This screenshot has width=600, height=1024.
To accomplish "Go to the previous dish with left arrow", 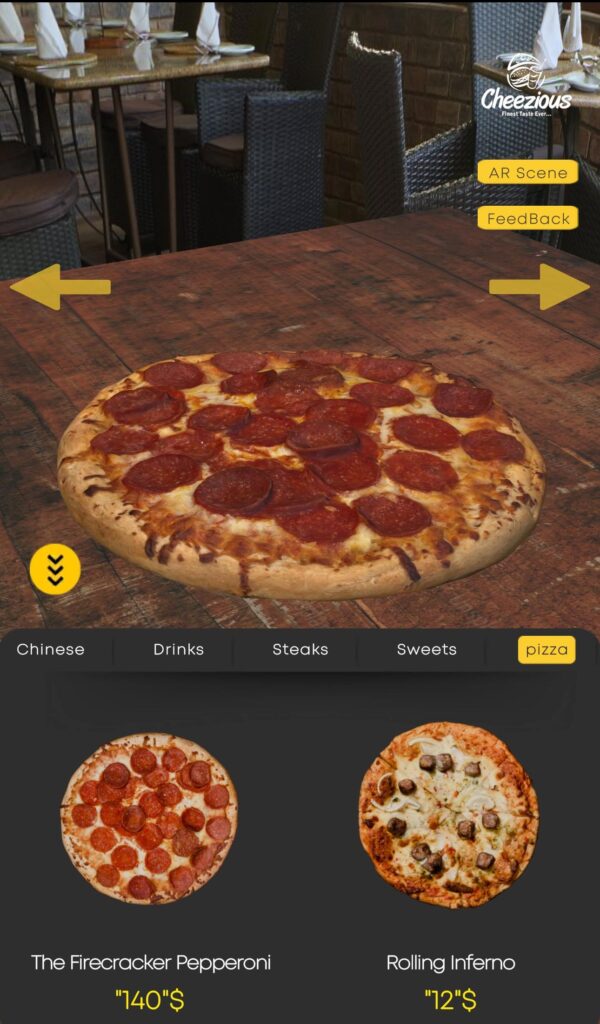I will coord(60,287).
